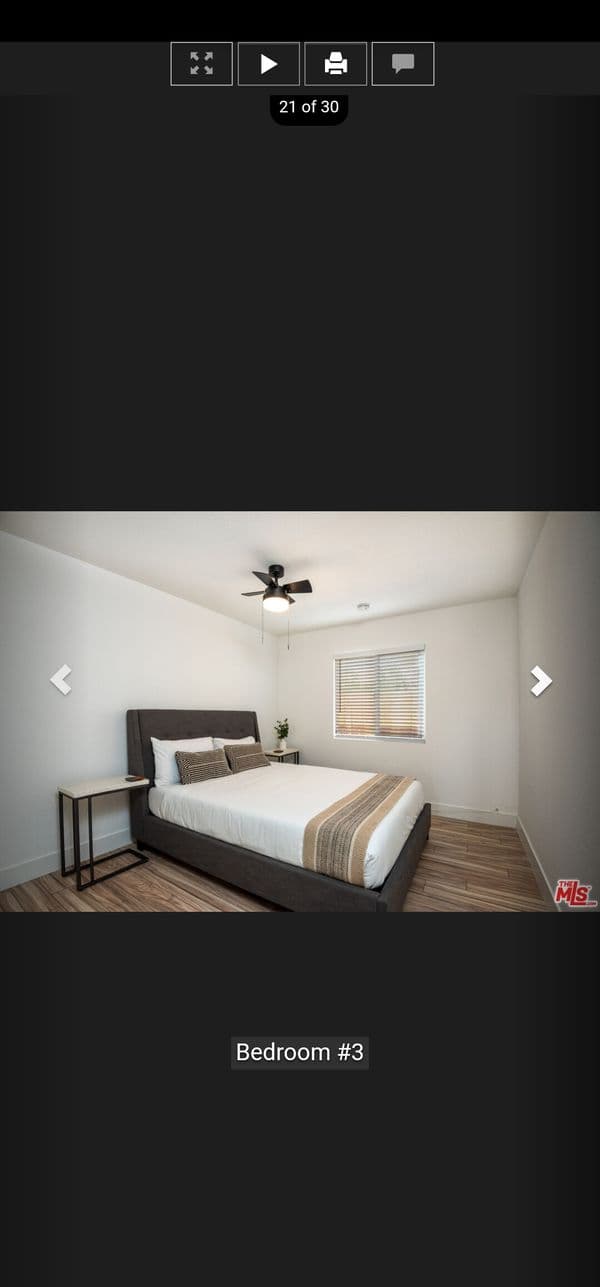Go to the previous photo
Image resolution: width=600 pixels, height=1287 pixels.
point(61,680)
